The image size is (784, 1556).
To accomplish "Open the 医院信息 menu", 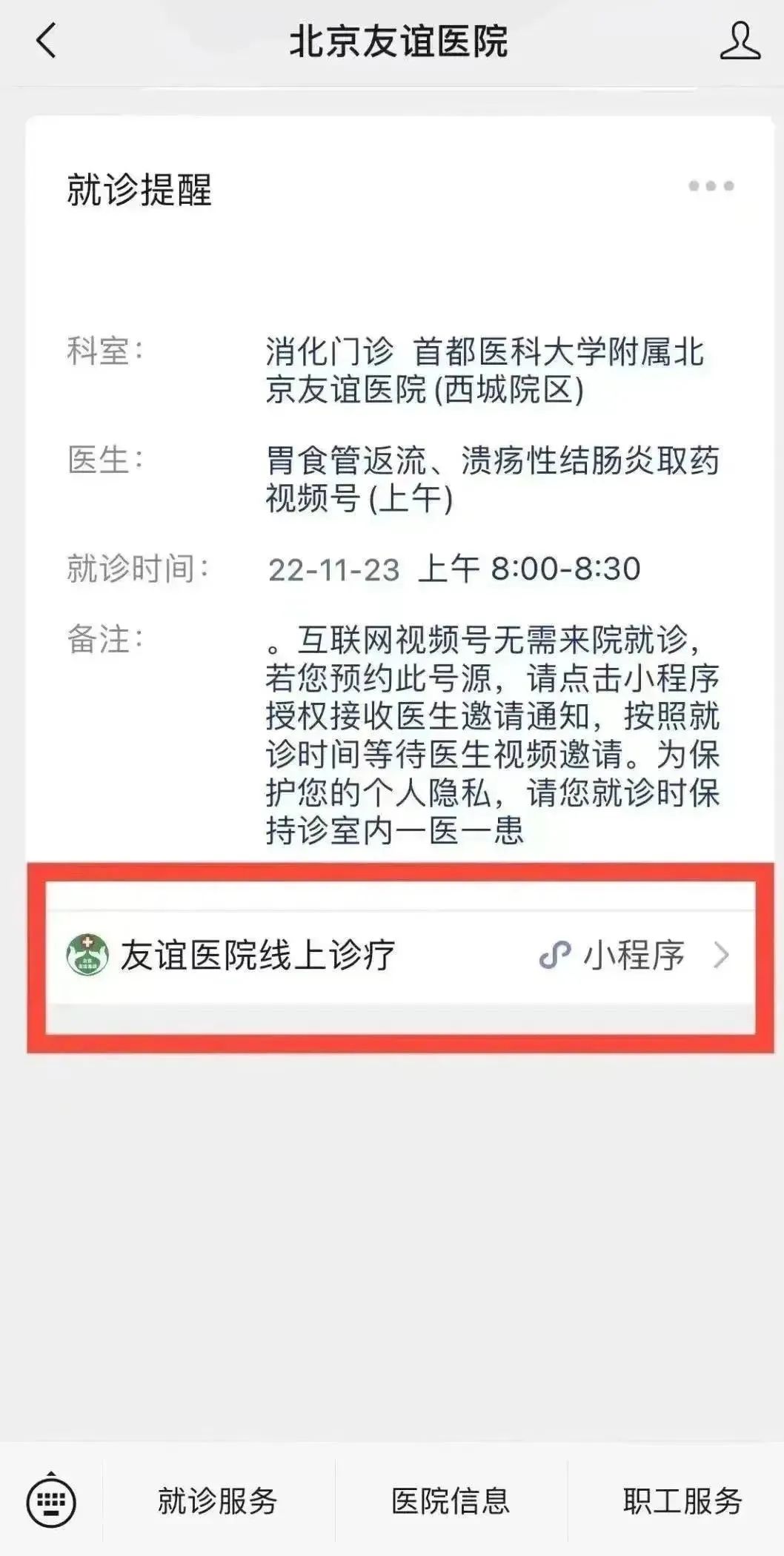I will click(x=451, y=1501).
